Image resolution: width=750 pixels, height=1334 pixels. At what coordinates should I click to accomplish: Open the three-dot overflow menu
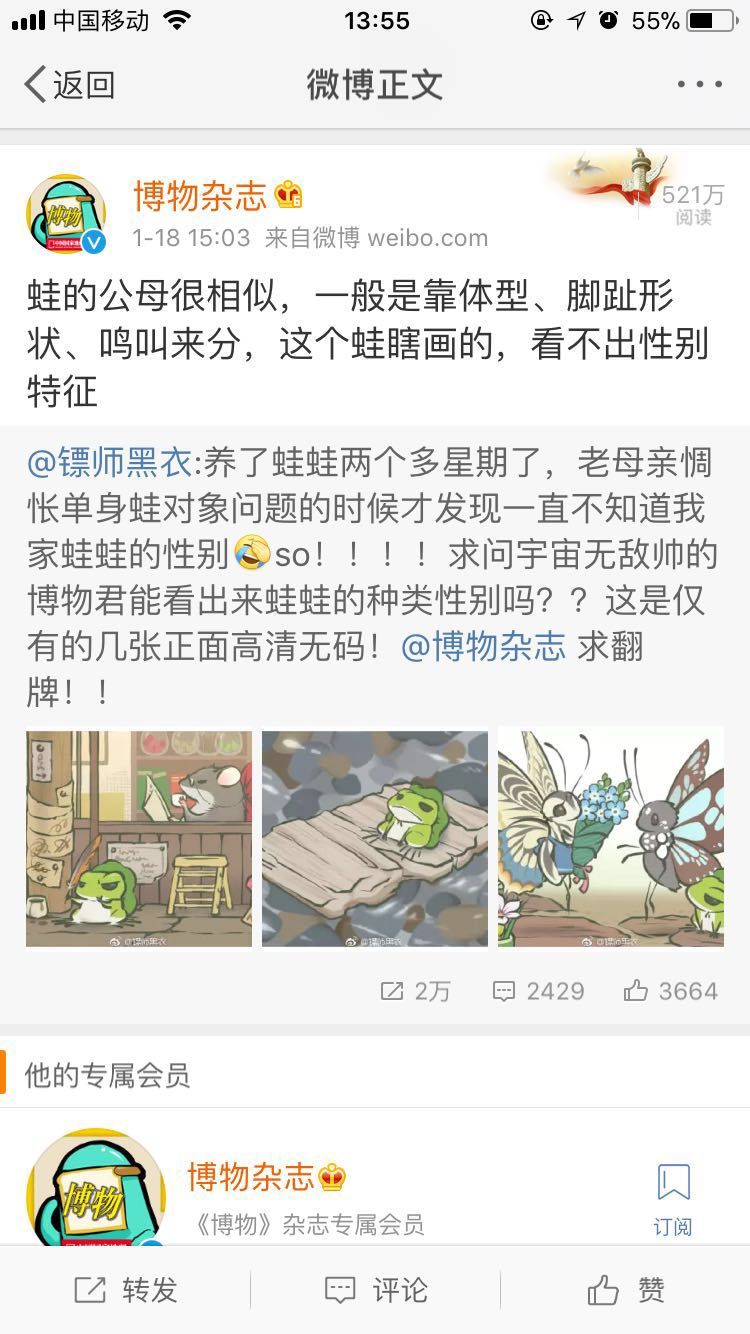click(x=699, y=85)
